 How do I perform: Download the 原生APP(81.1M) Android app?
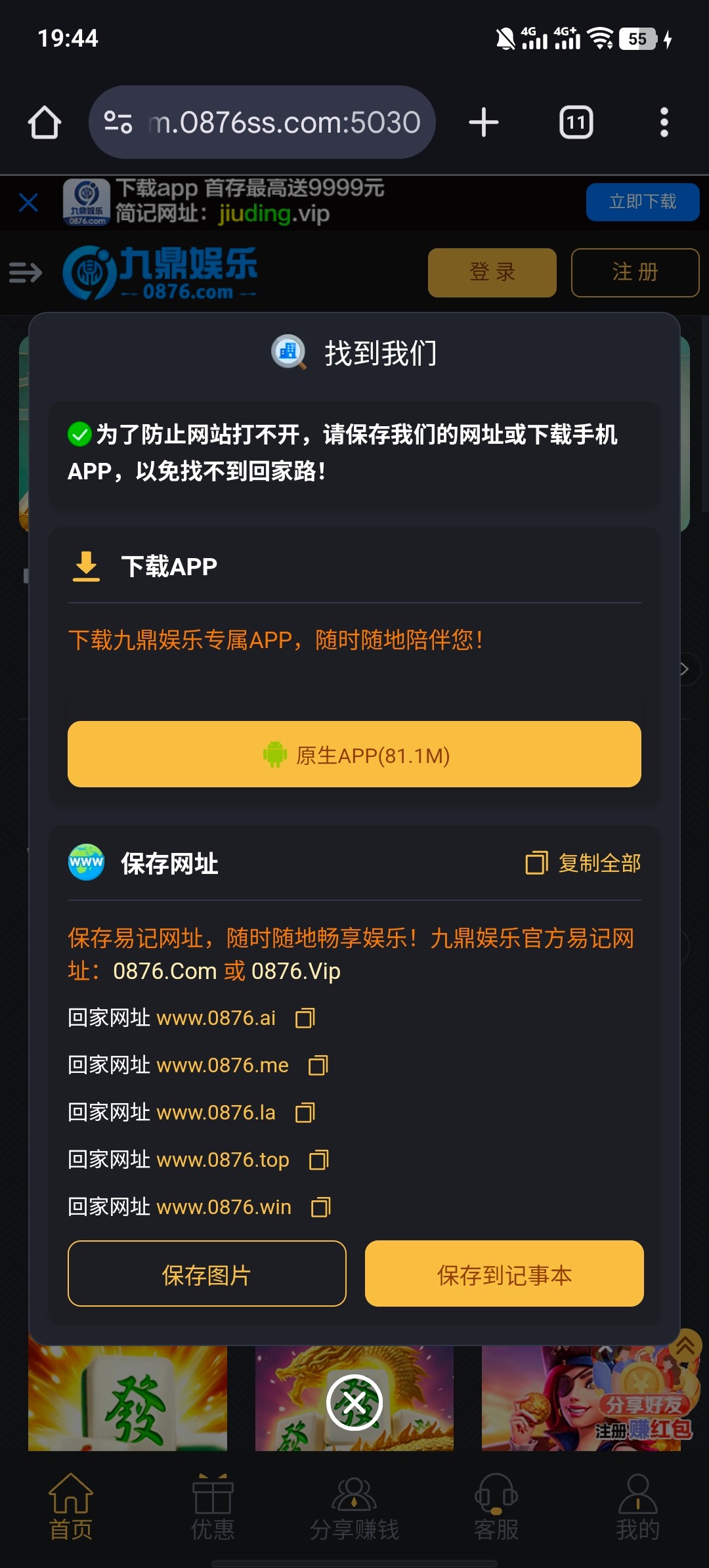tap(354, 754)
